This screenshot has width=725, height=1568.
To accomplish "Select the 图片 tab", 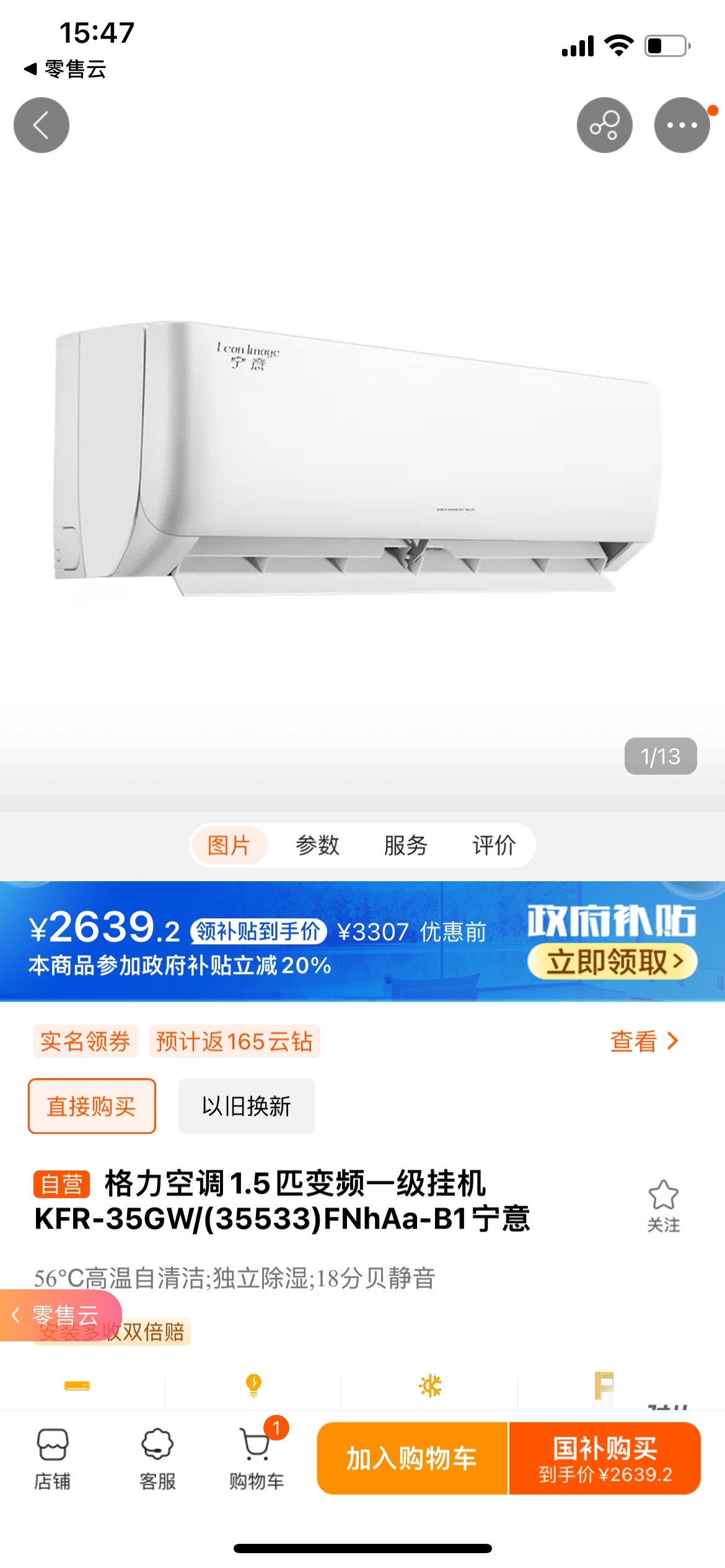I will (229, 845).
